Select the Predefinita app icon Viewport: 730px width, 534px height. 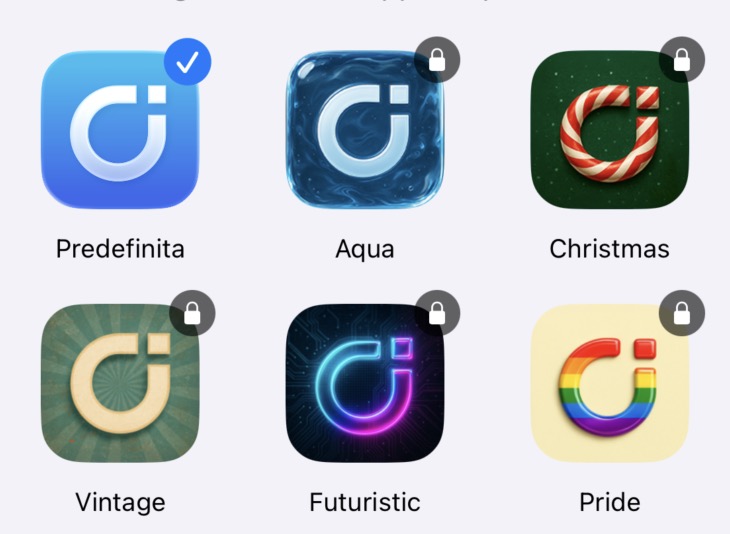click(x=120, y=130)
